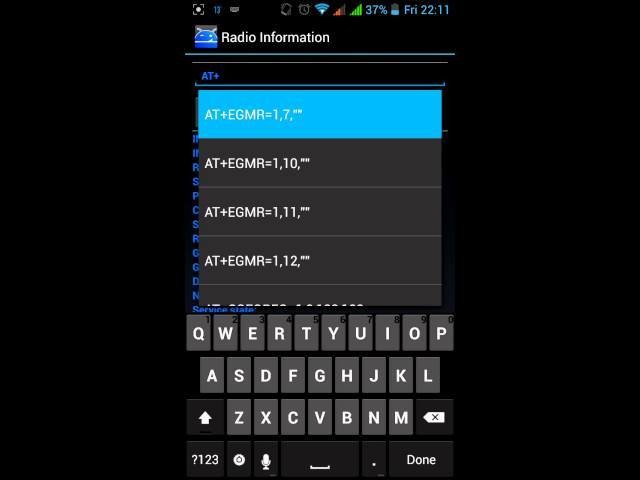
Task: Choose suggestion AT+EGMR=1,10,""
Action: coord(320,163)
